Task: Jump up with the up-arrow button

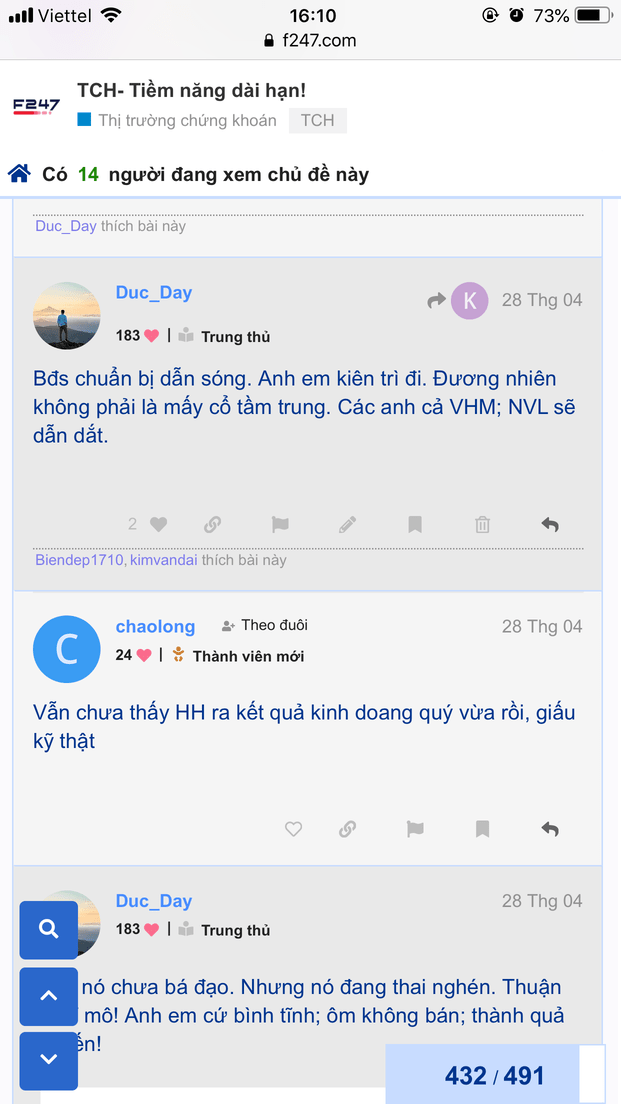Action: [48, 996]
